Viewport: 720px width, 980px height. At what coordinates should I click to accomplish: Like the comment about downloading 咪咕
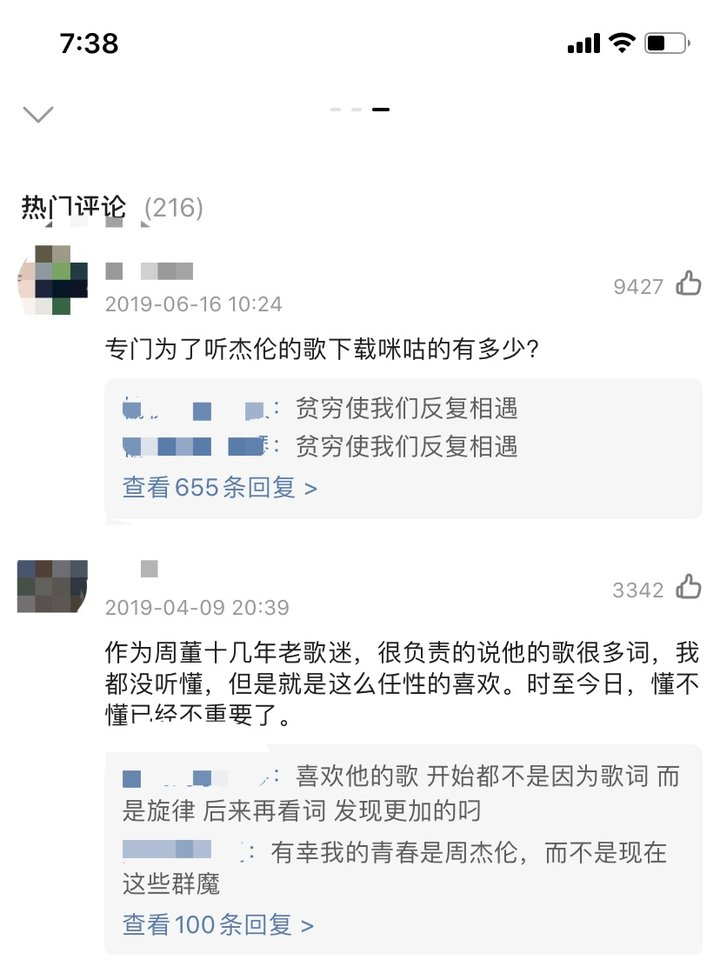pos(688,285)
